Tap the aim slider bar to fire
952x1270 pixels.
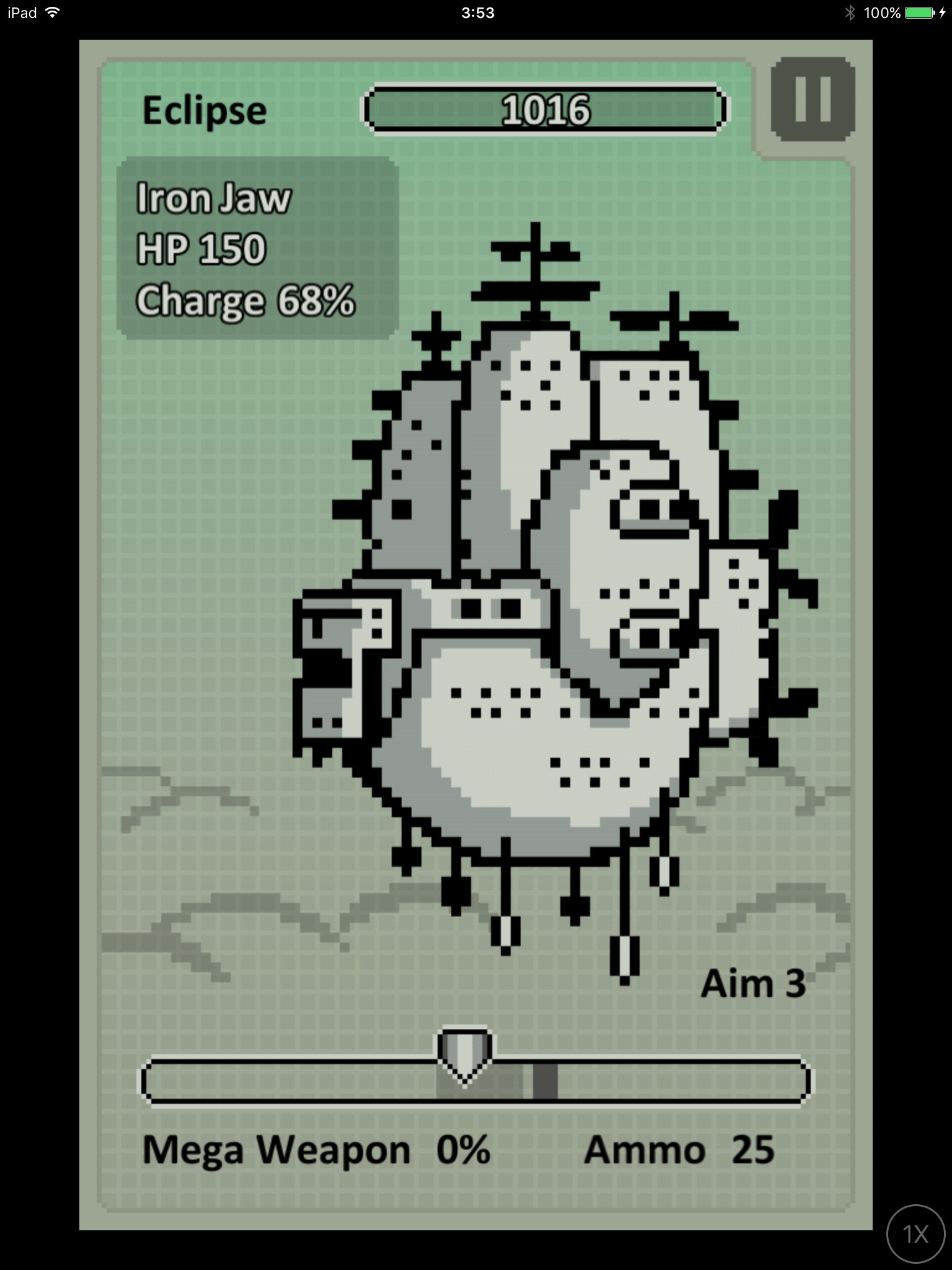(x=475, y=1081)
